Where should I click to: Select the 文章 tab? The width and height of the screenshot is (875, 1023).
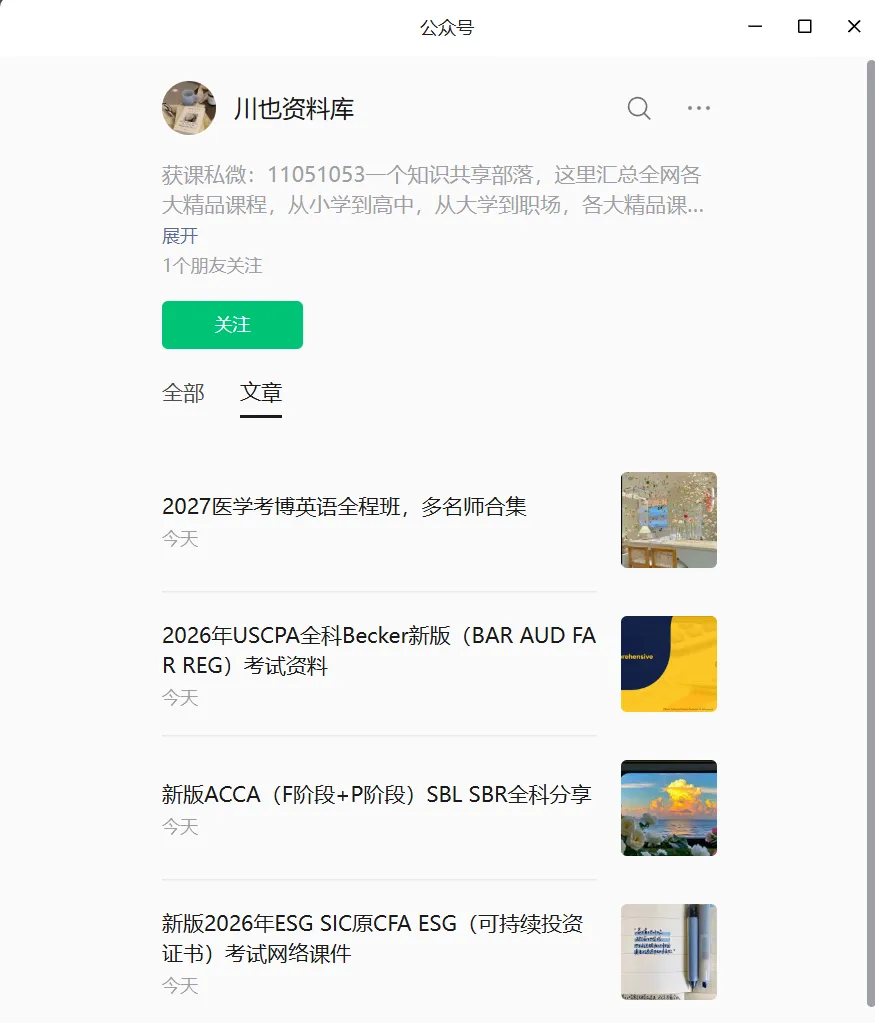(x=261, y=393)
